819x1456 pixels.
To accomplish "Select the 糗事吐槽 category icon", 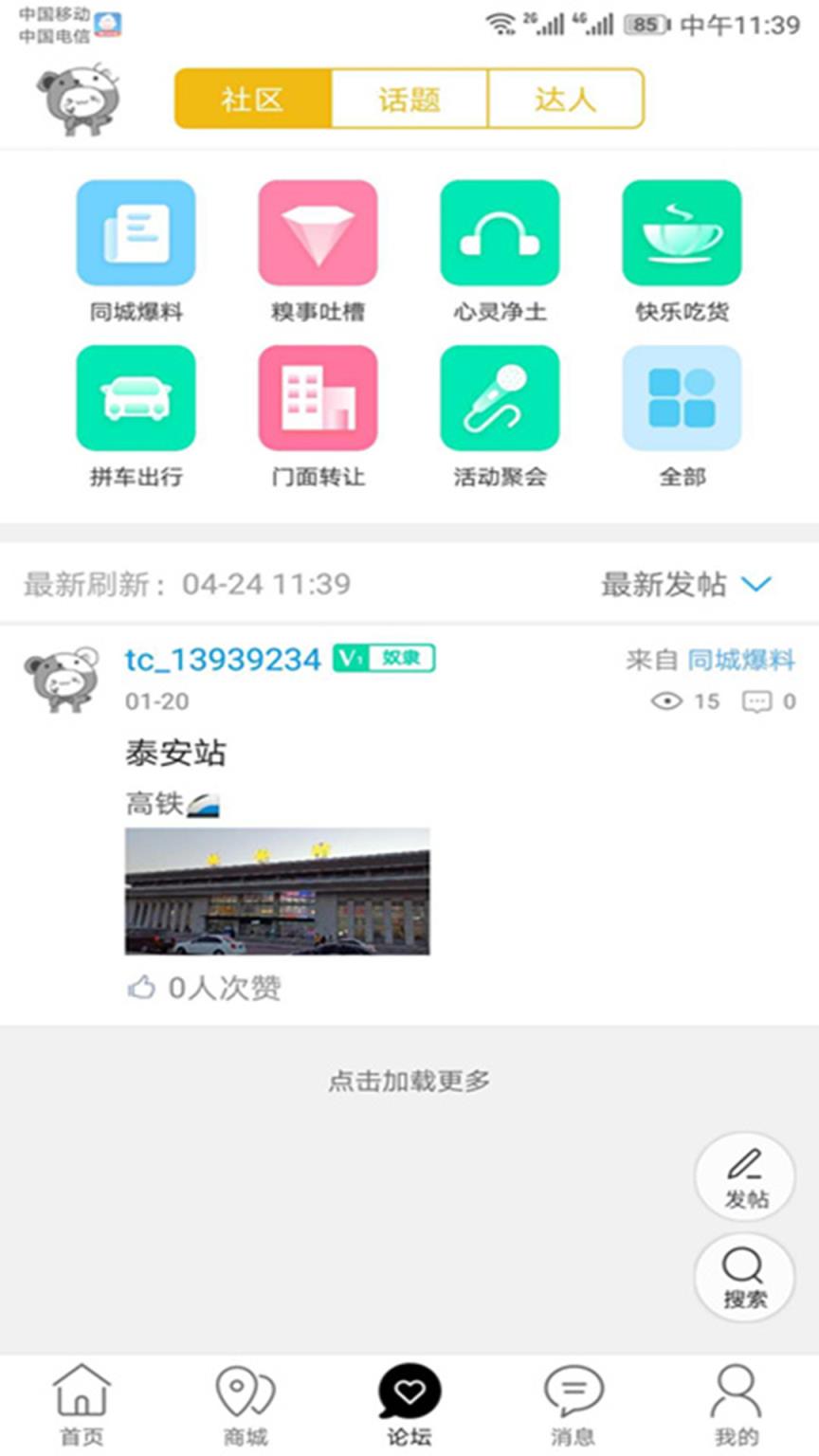I will (x=318, y=232).
